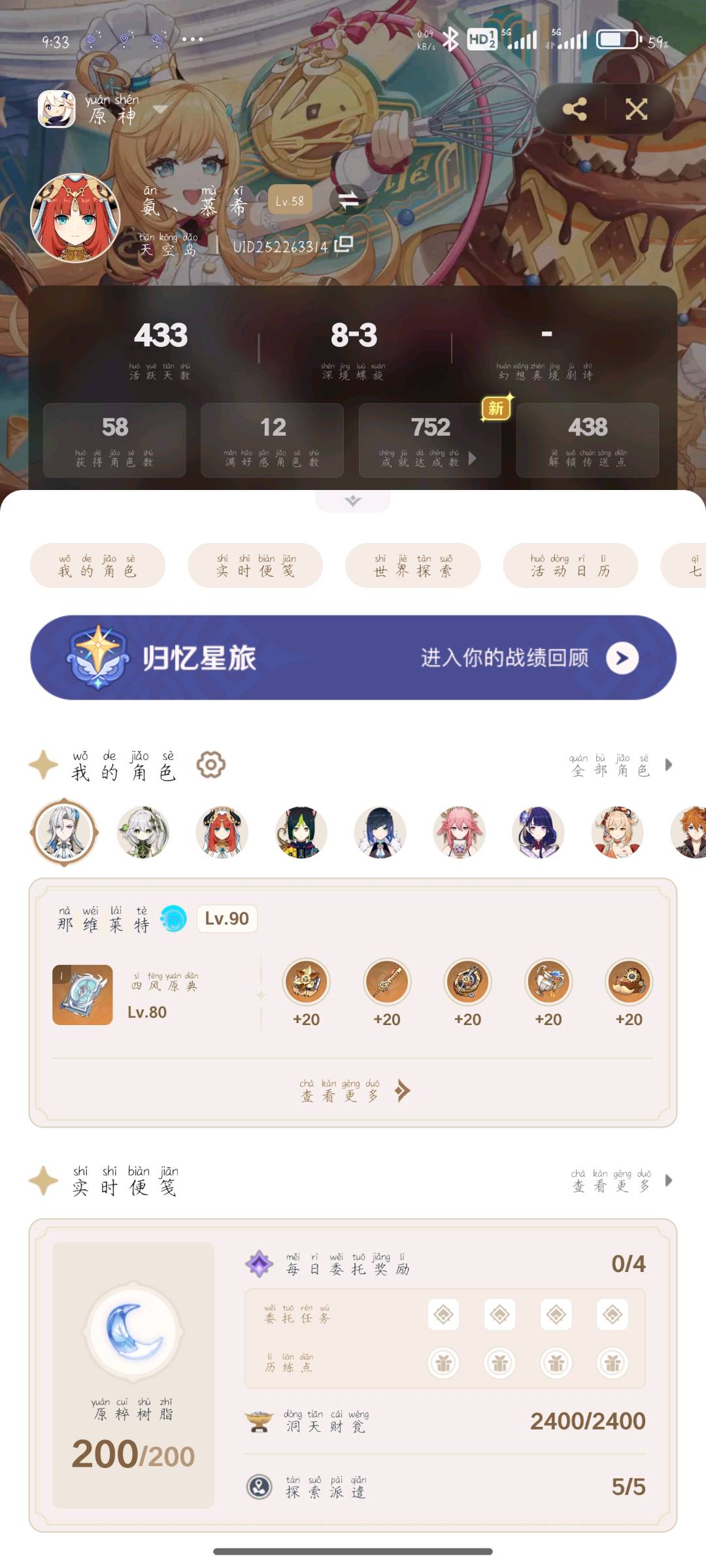Collapse the stats panel with the down chevron

point(353,501)
